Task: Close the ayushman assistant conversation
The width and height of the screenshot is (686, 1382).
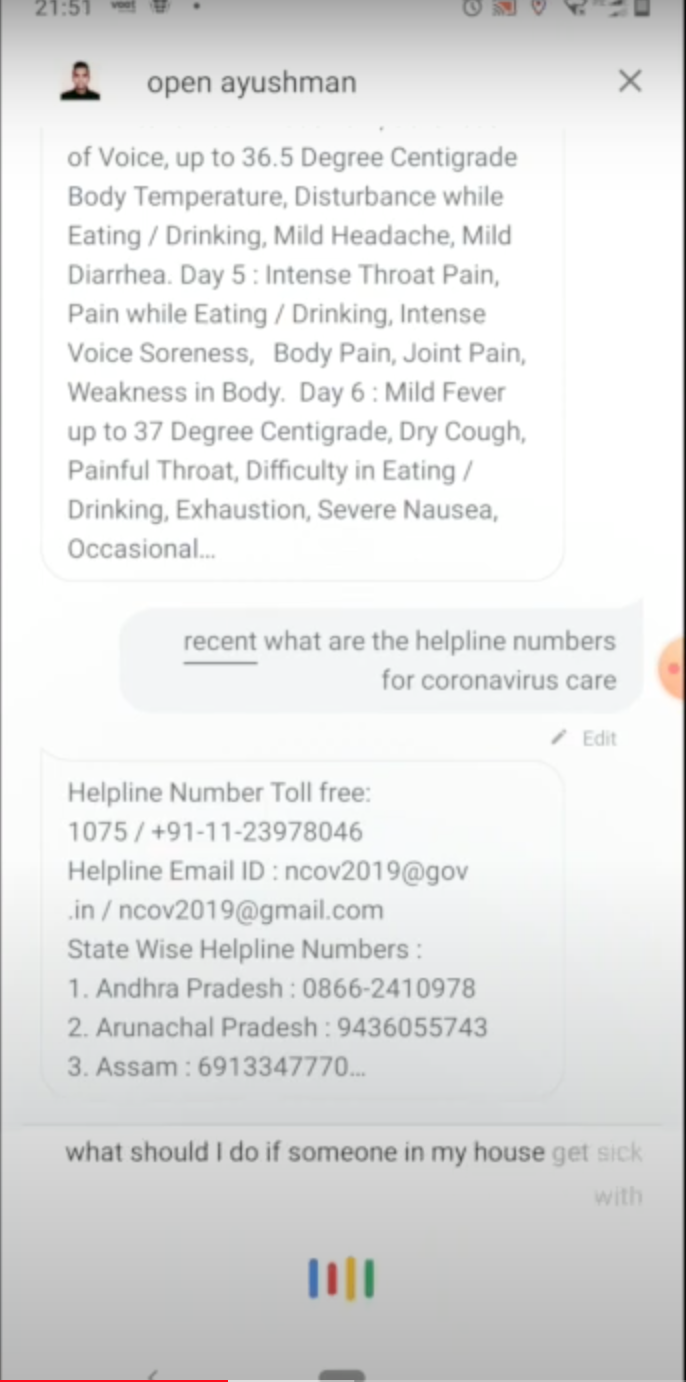Action: tap(630, 81)
